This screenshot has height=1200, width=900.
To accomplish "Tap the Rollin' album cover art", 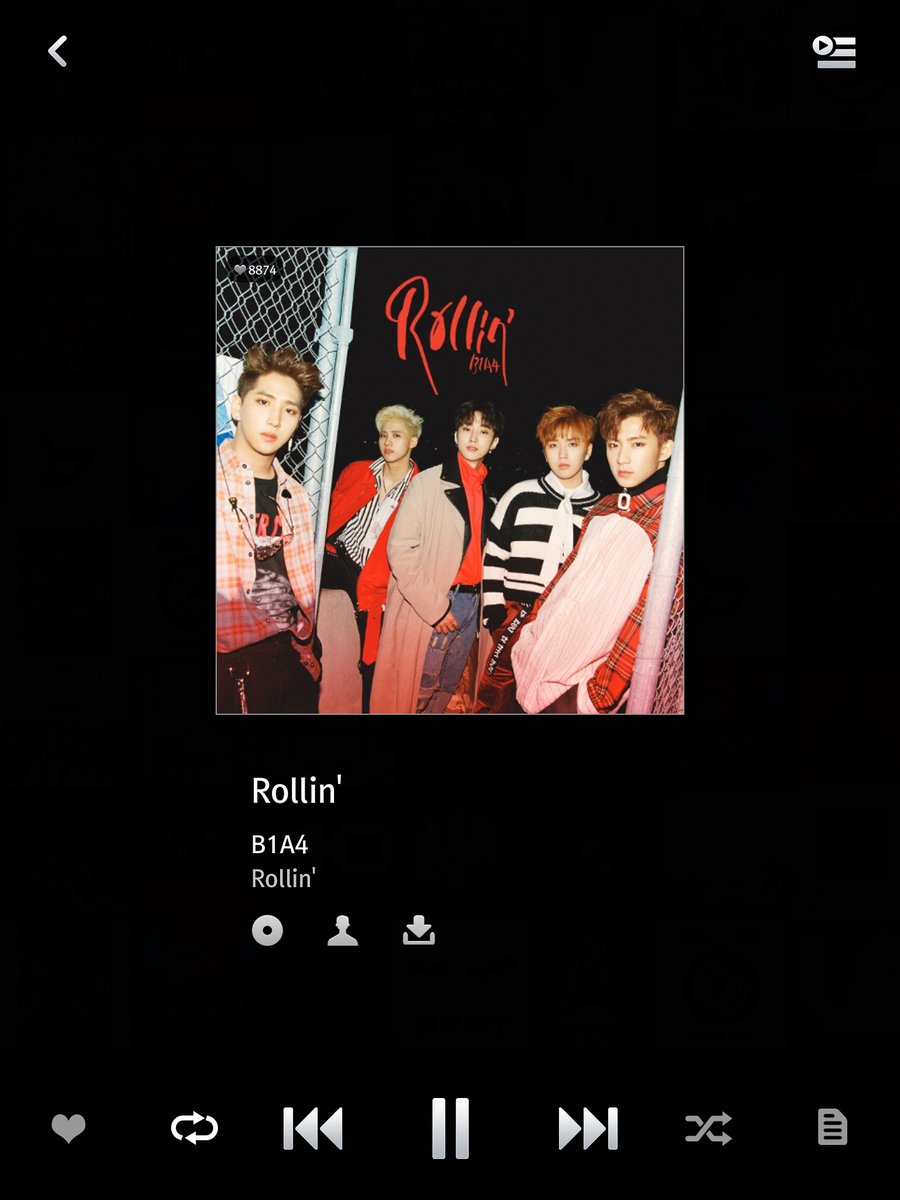I will click(x=450, y=480).
